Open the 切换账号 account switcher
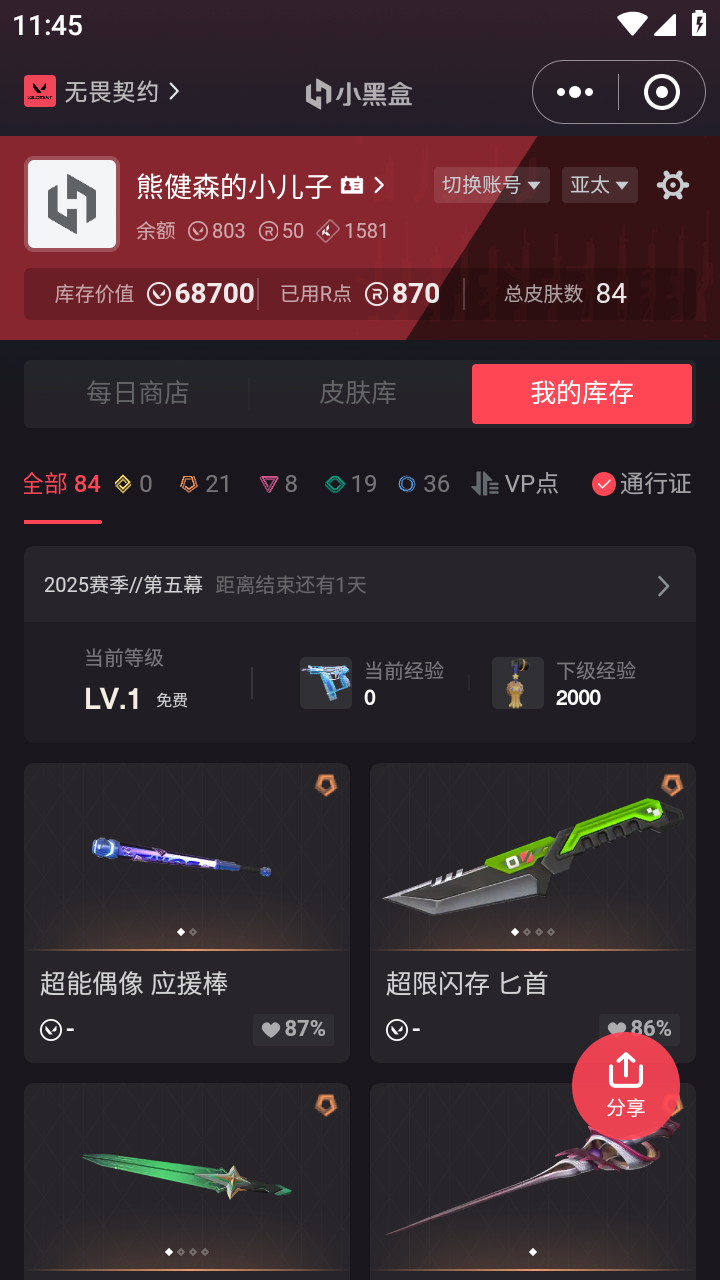 pos(491,185)
